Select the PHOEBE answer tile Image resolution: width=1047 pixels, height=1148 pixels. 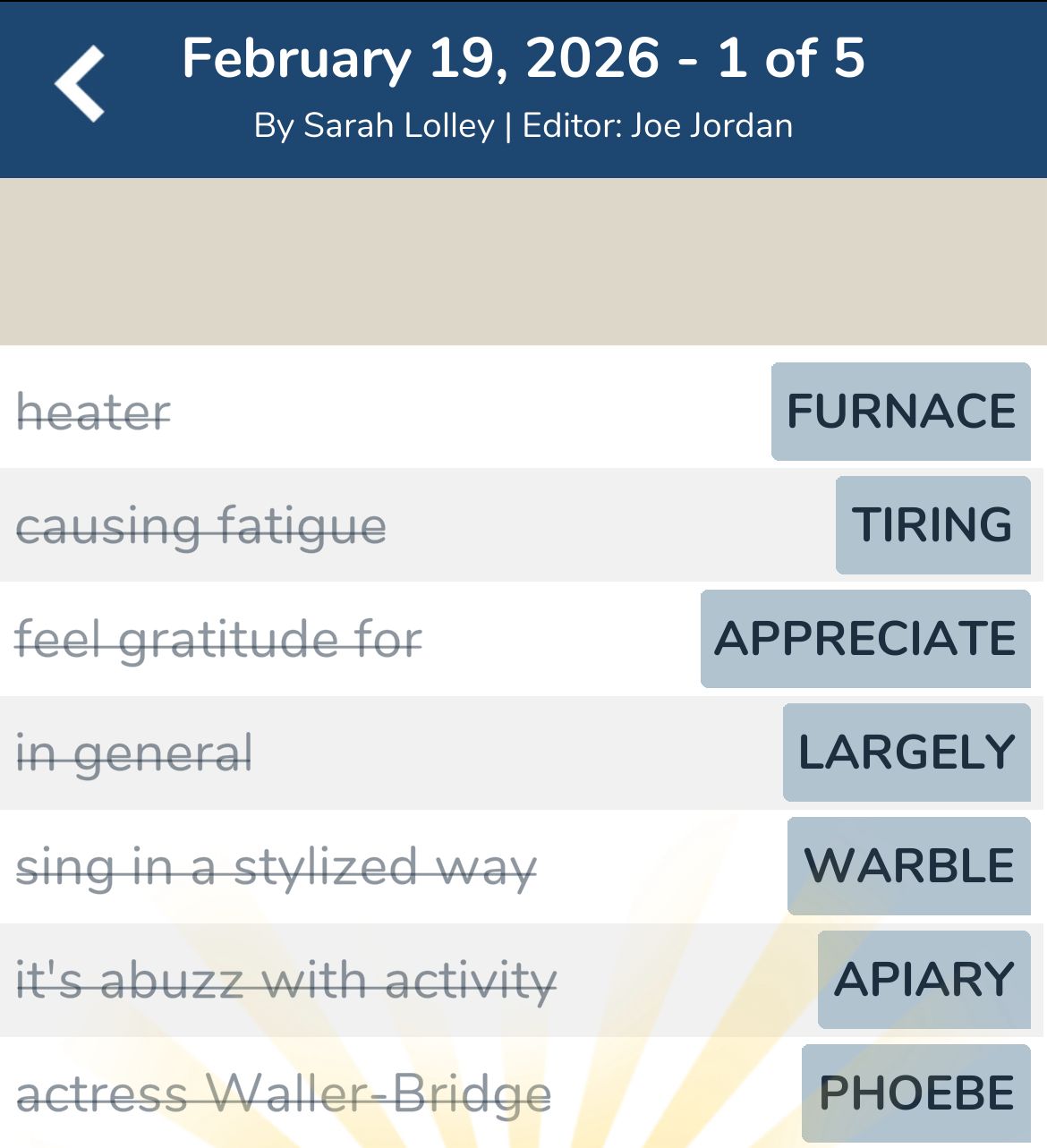[915, 1091]
